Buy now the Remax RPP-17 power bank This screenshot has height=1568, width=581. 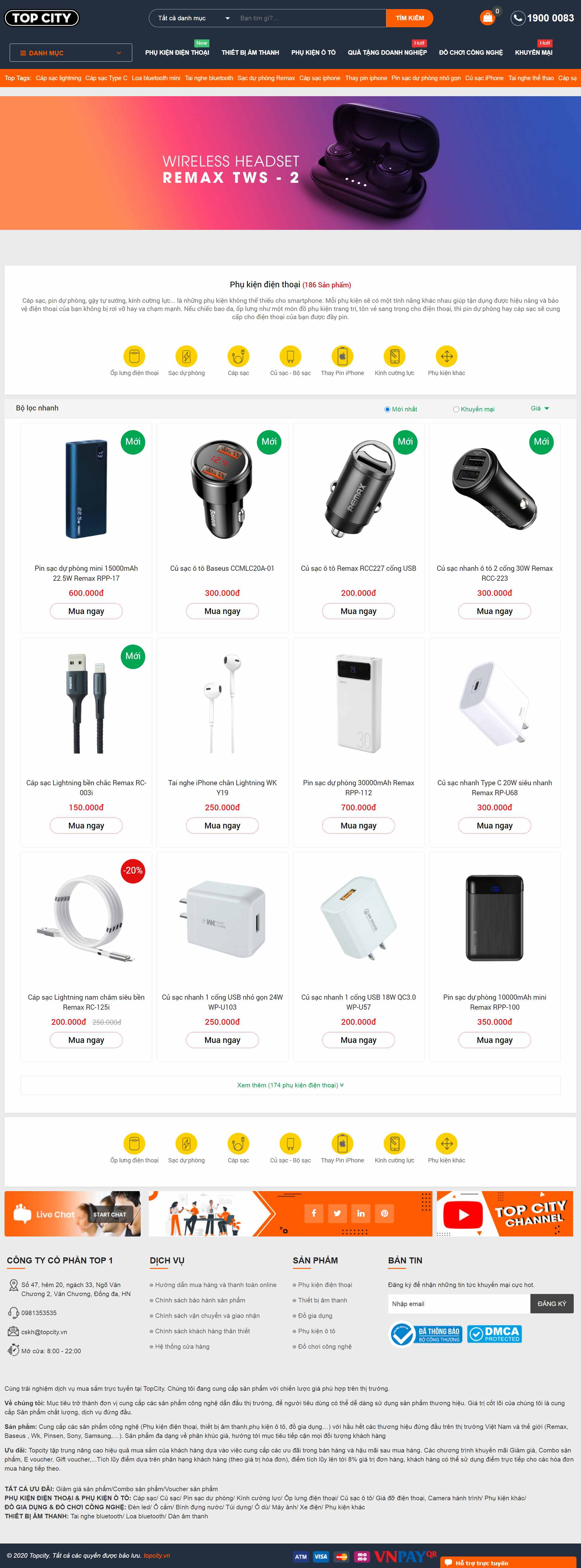(86, 611)
